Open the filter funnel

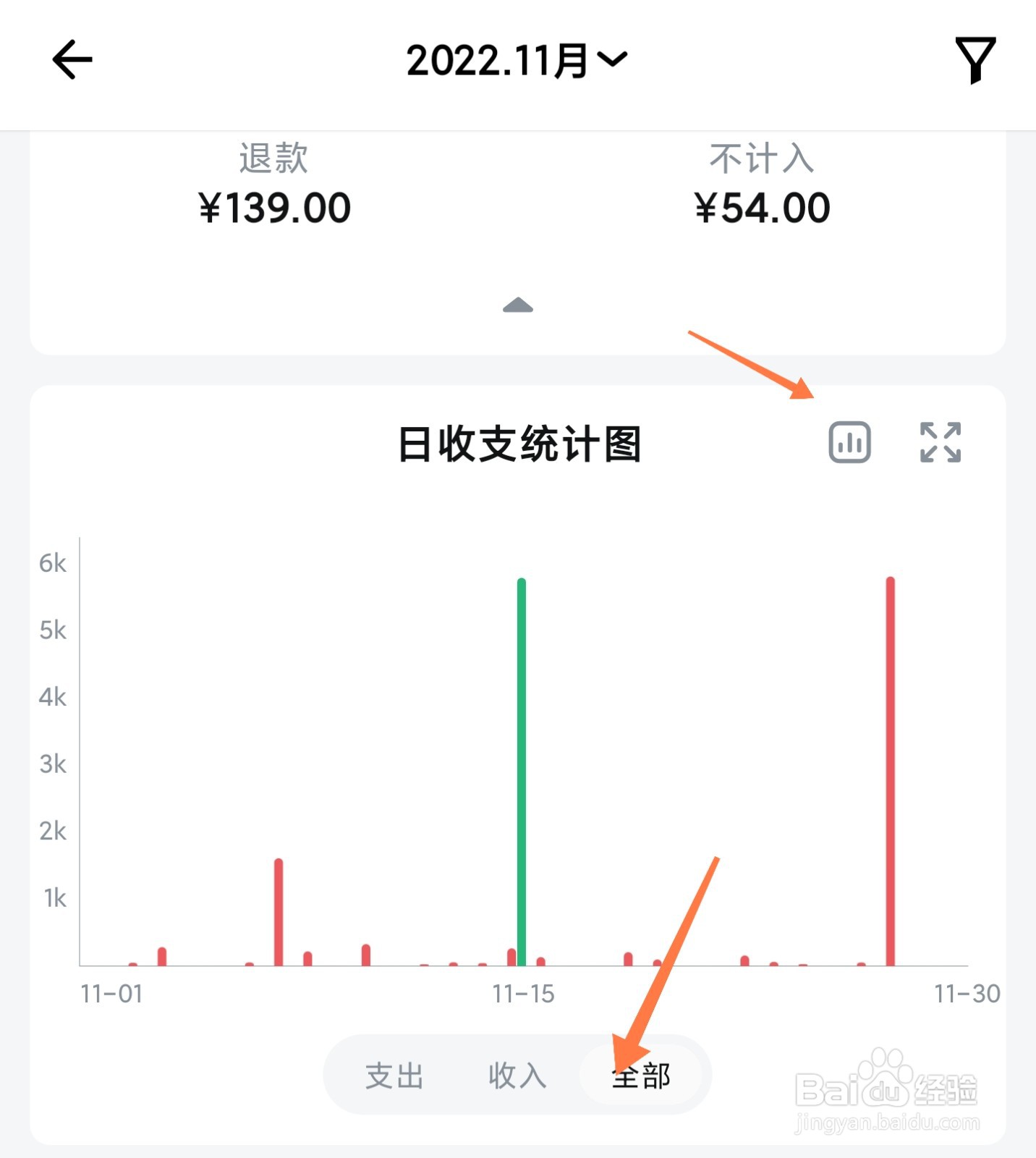click(x=975, y=59)
